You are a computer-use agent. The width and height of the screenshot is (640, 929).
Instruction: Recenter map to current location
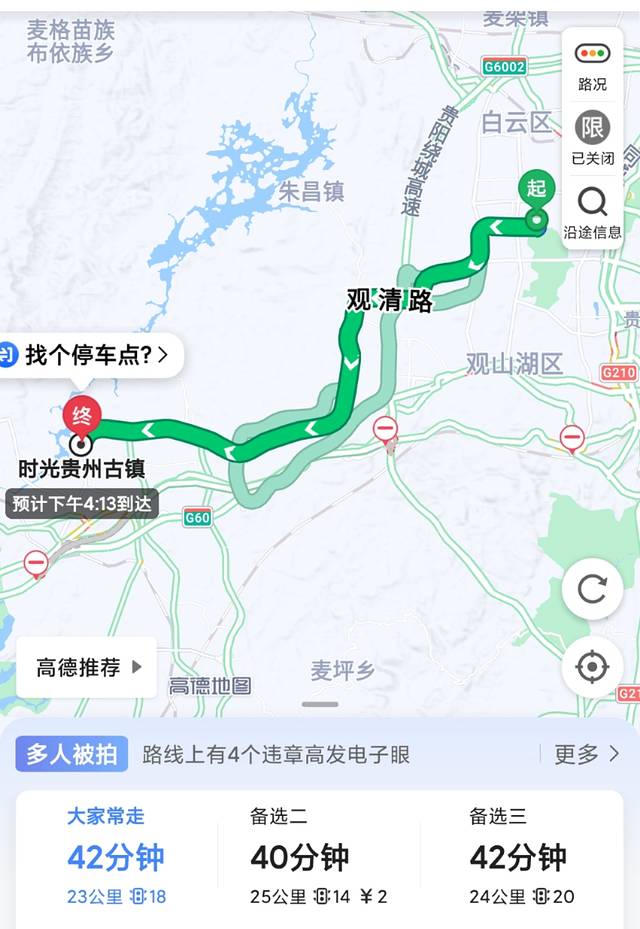tap(592, 666)
